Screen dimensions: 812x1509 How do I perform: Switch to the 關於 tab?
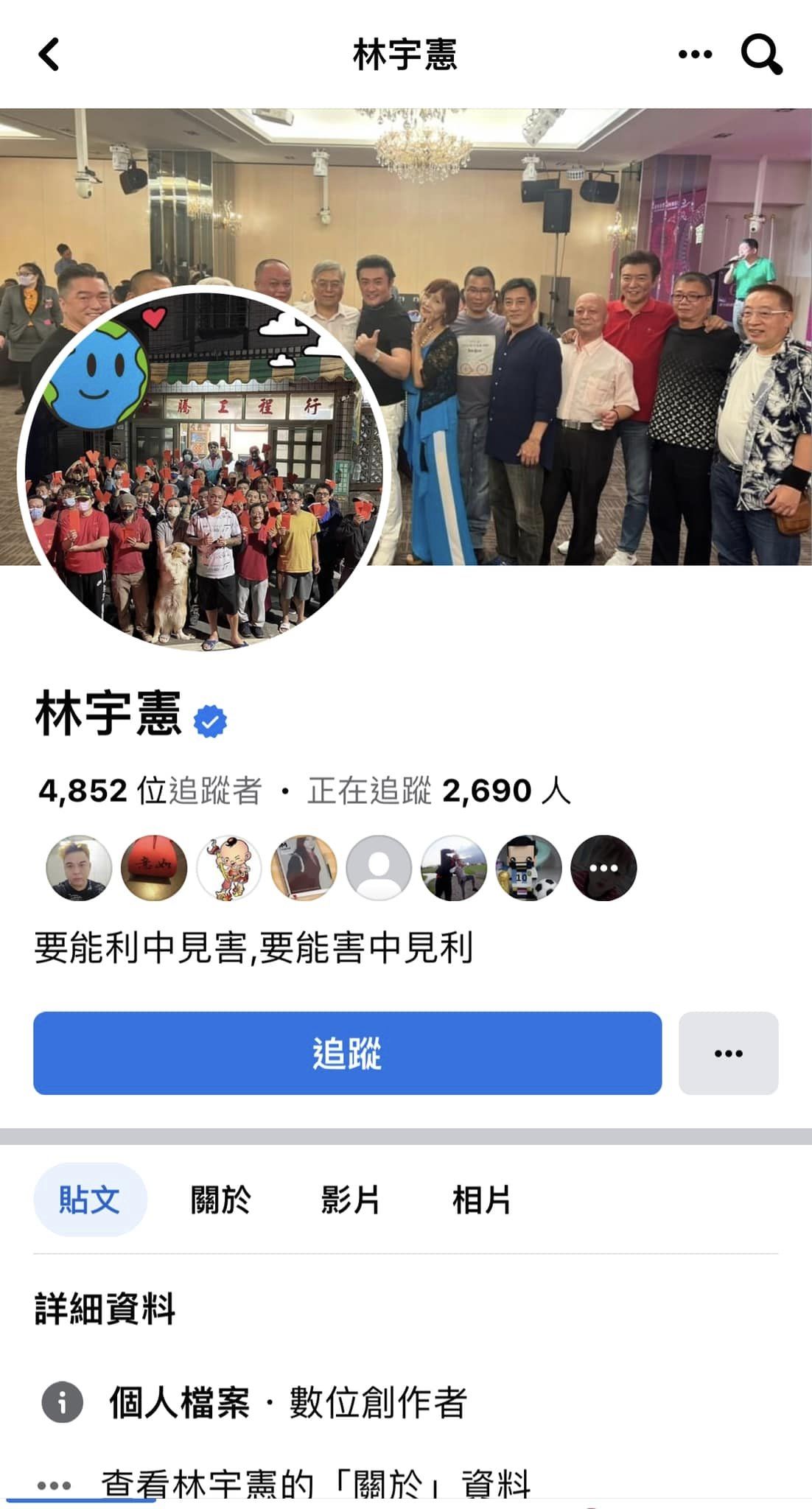pos(220,1200)
